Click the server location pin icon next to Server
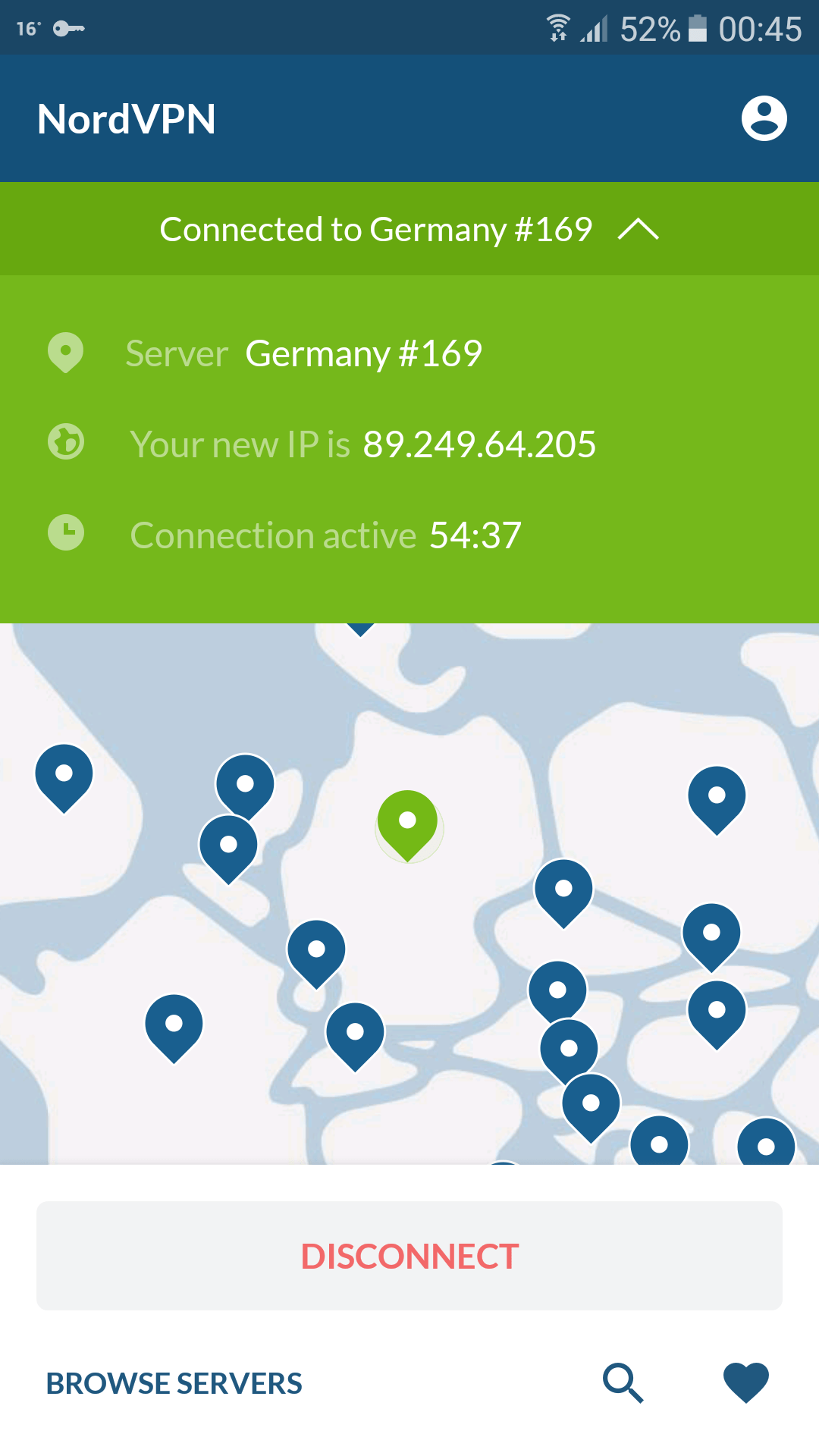The height and width of the screenshot is (1456, 819). click(65, 353)
